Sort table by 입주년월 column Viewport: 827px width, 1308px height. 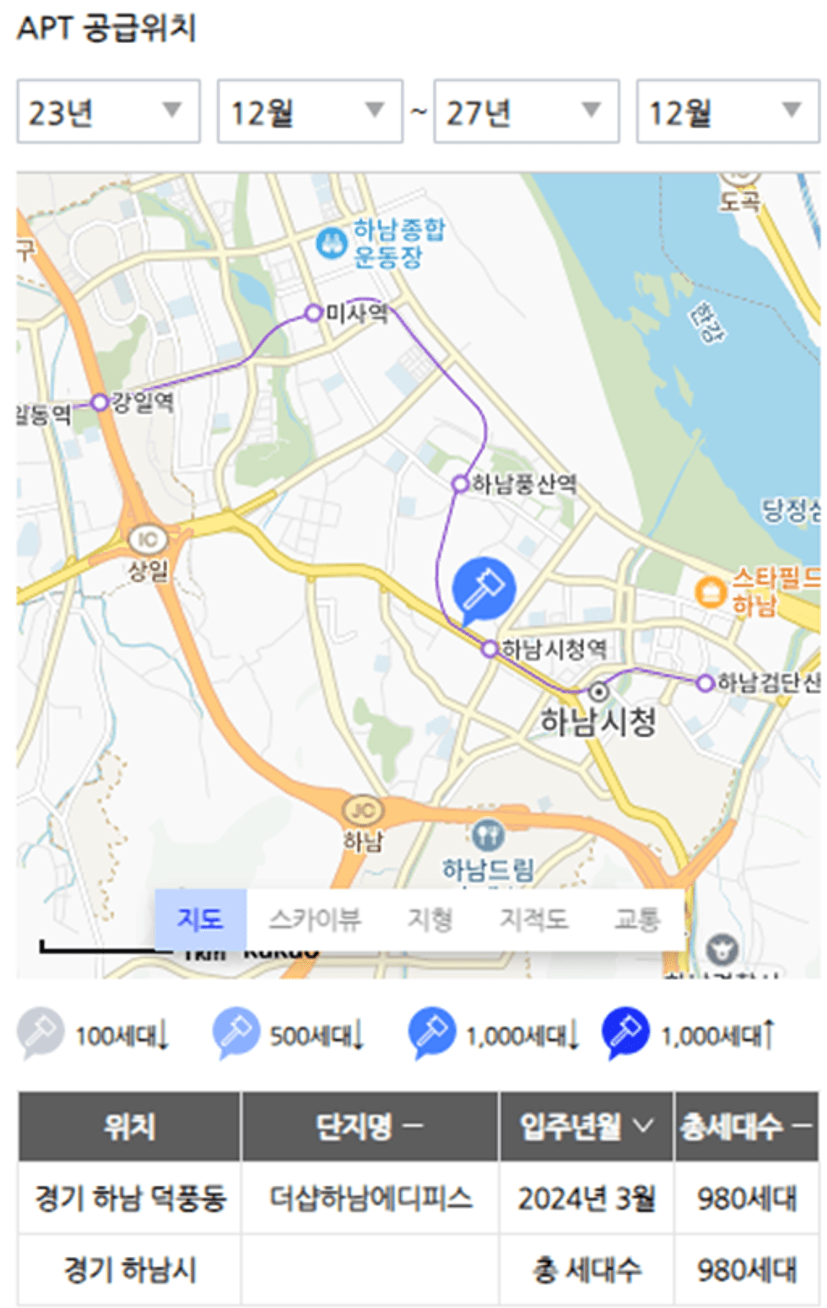(x=586, y=1127)
